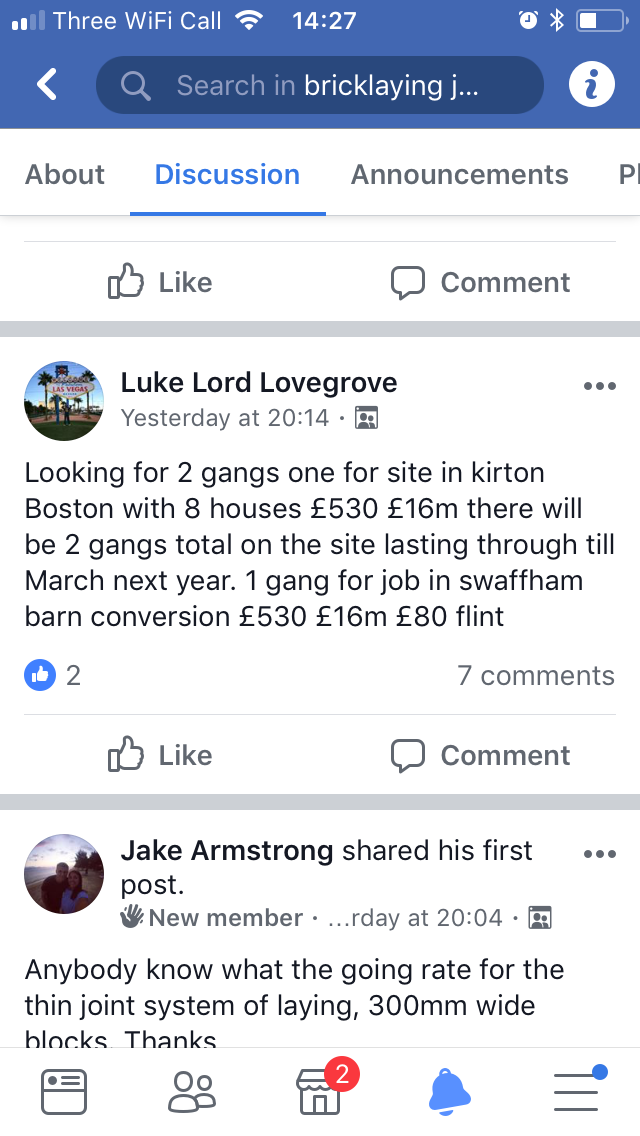Search in the bricklaying group
Screen dimensions: 640x1136
point(320,85)
